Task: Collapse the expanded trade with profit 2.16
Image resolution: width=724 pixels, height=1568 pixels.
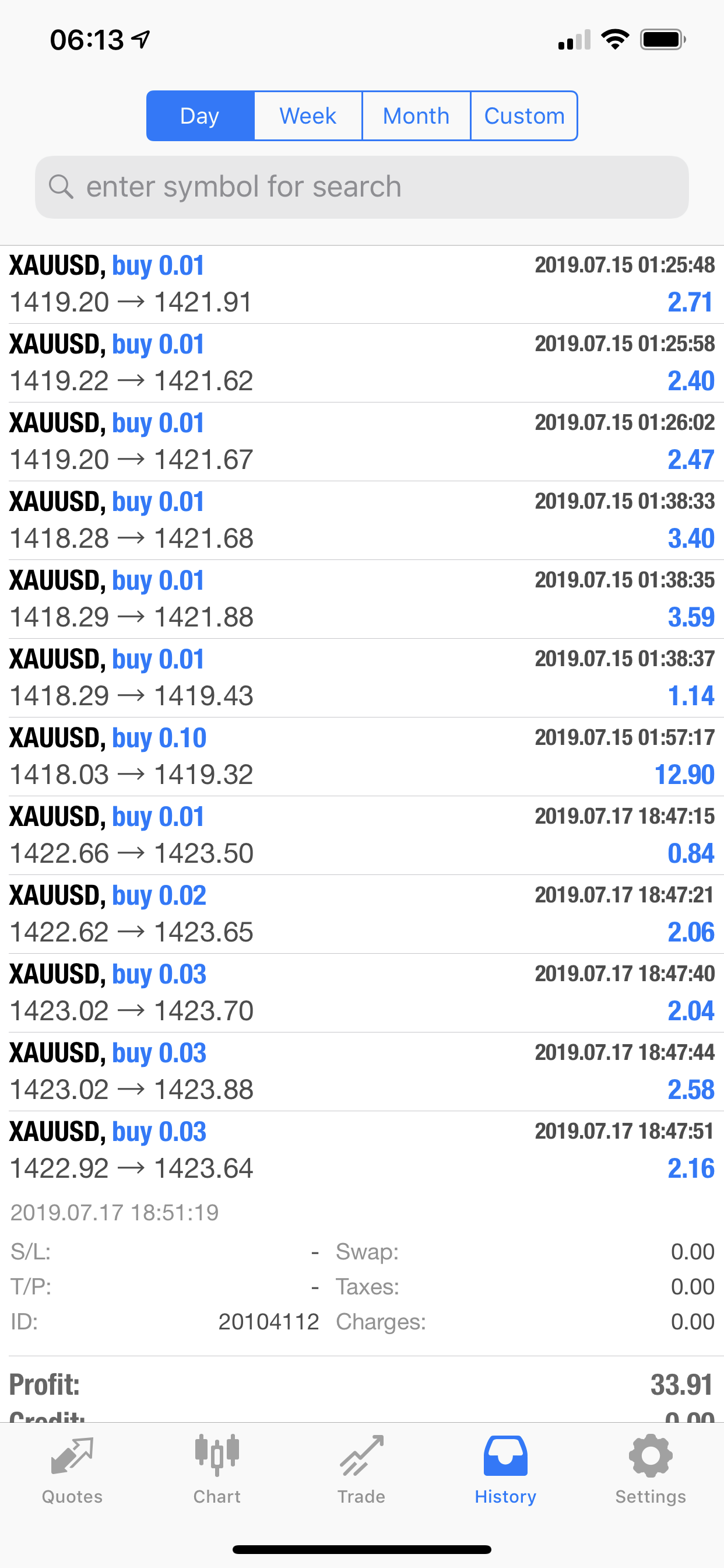Action: [x=362, y=1150]
